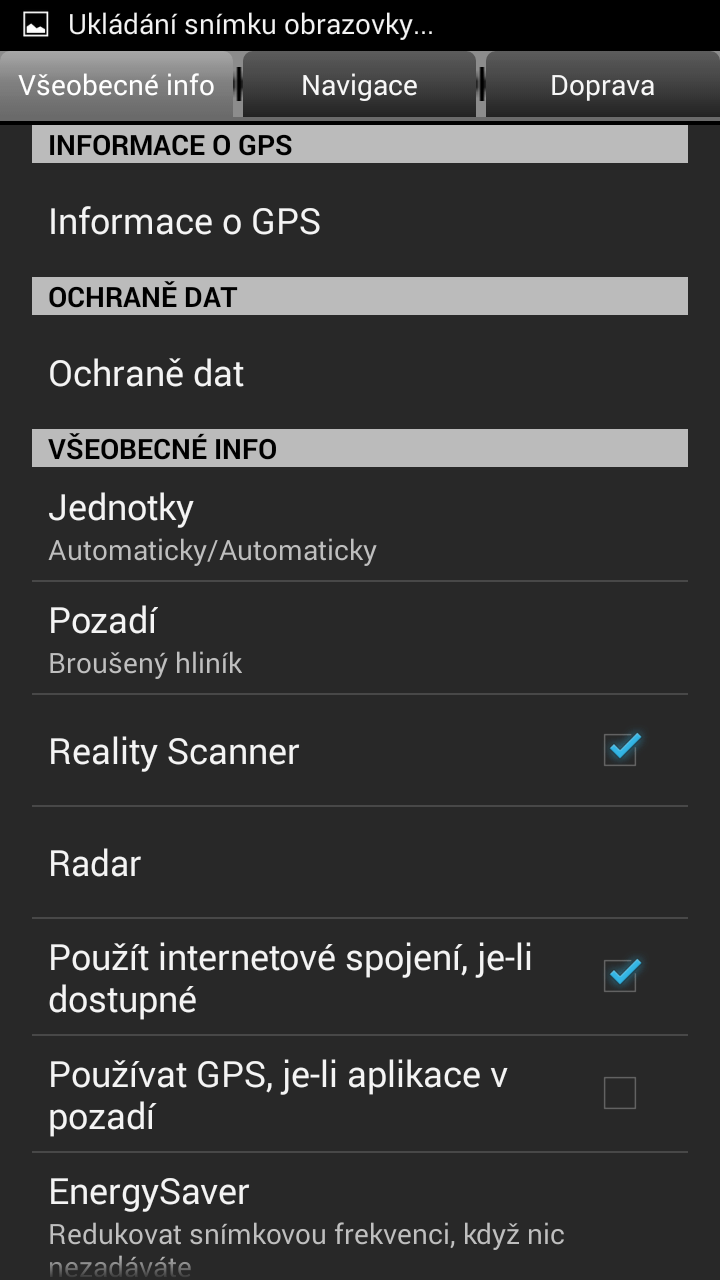Open the Radar settings
This screenshot has height=1280, width=720.
[x=360, y=863]
